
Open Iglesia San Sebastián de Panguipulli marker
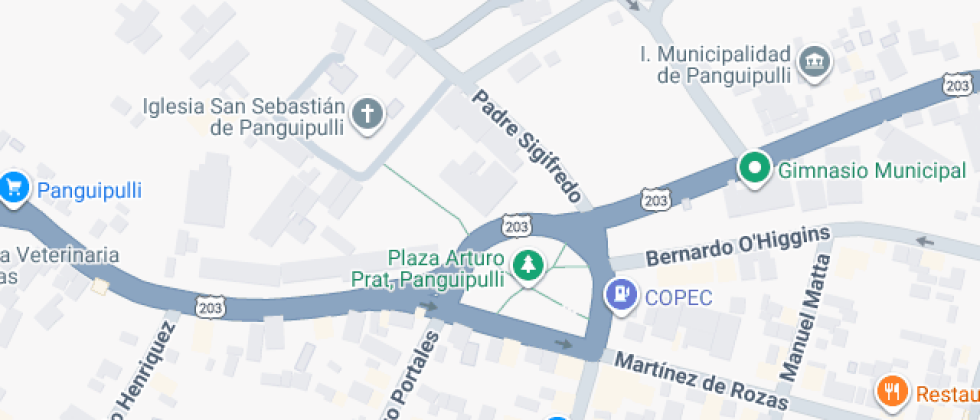368,115
